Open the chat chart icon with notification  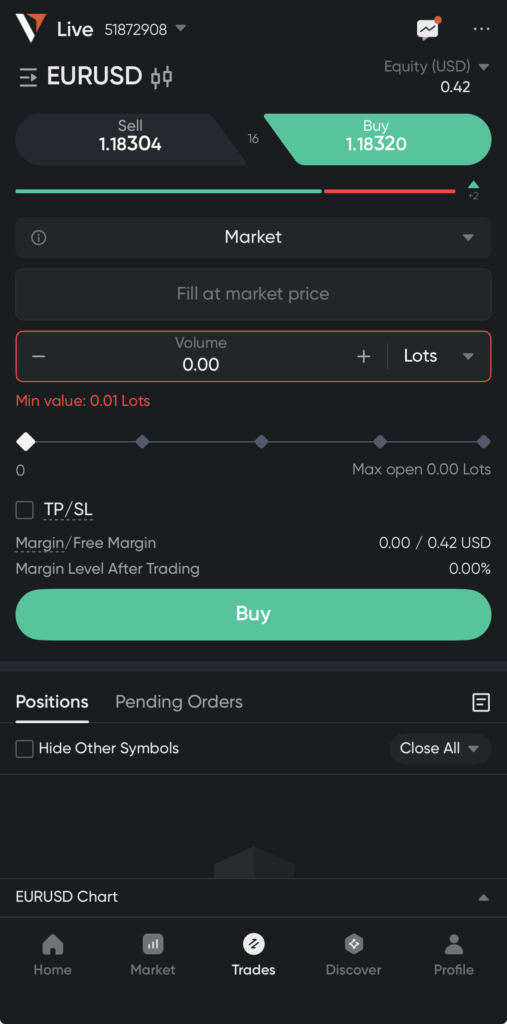click(429, 29)
